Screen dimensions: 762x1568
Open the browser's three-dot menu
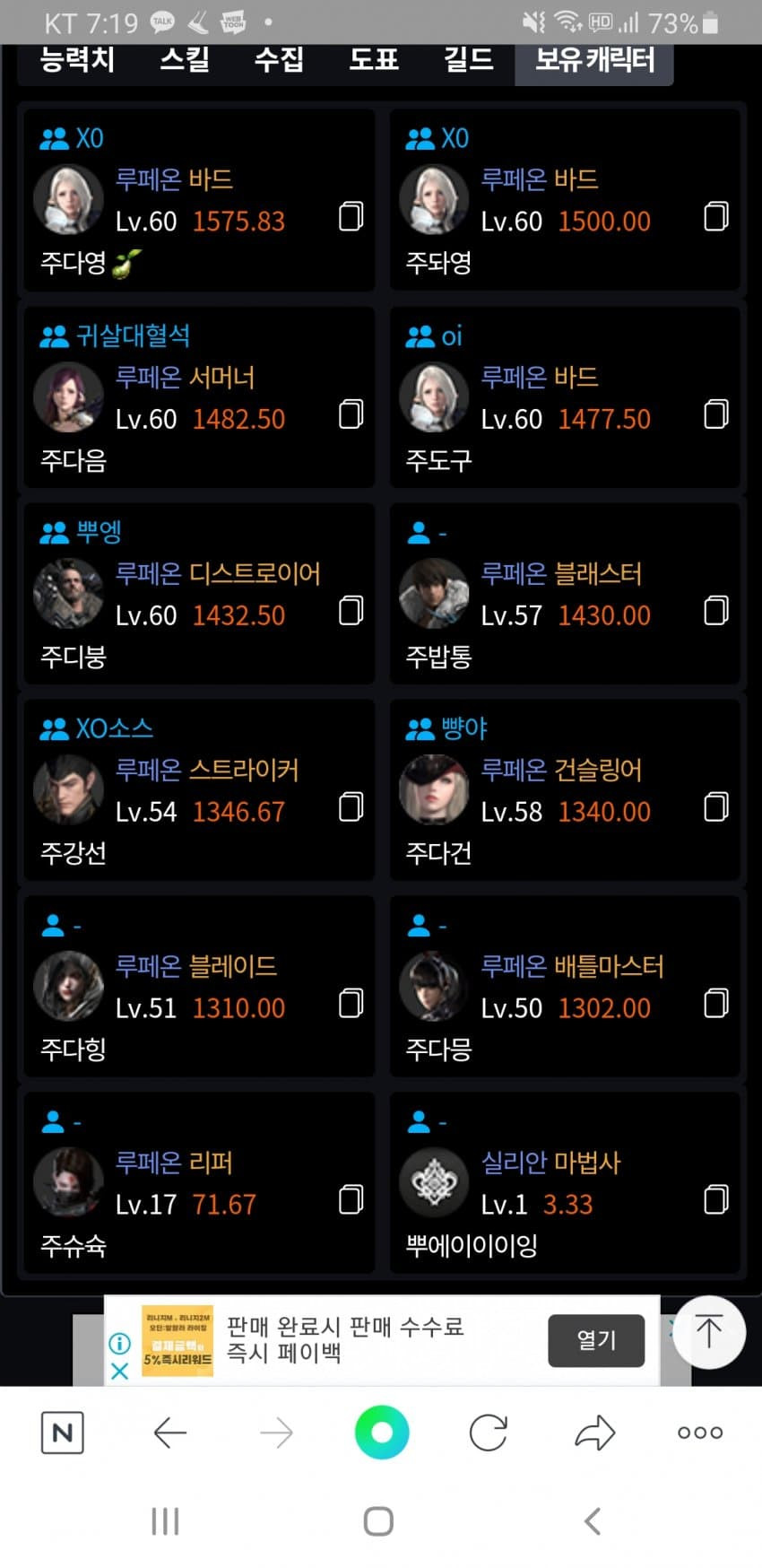coord(700,1433)
